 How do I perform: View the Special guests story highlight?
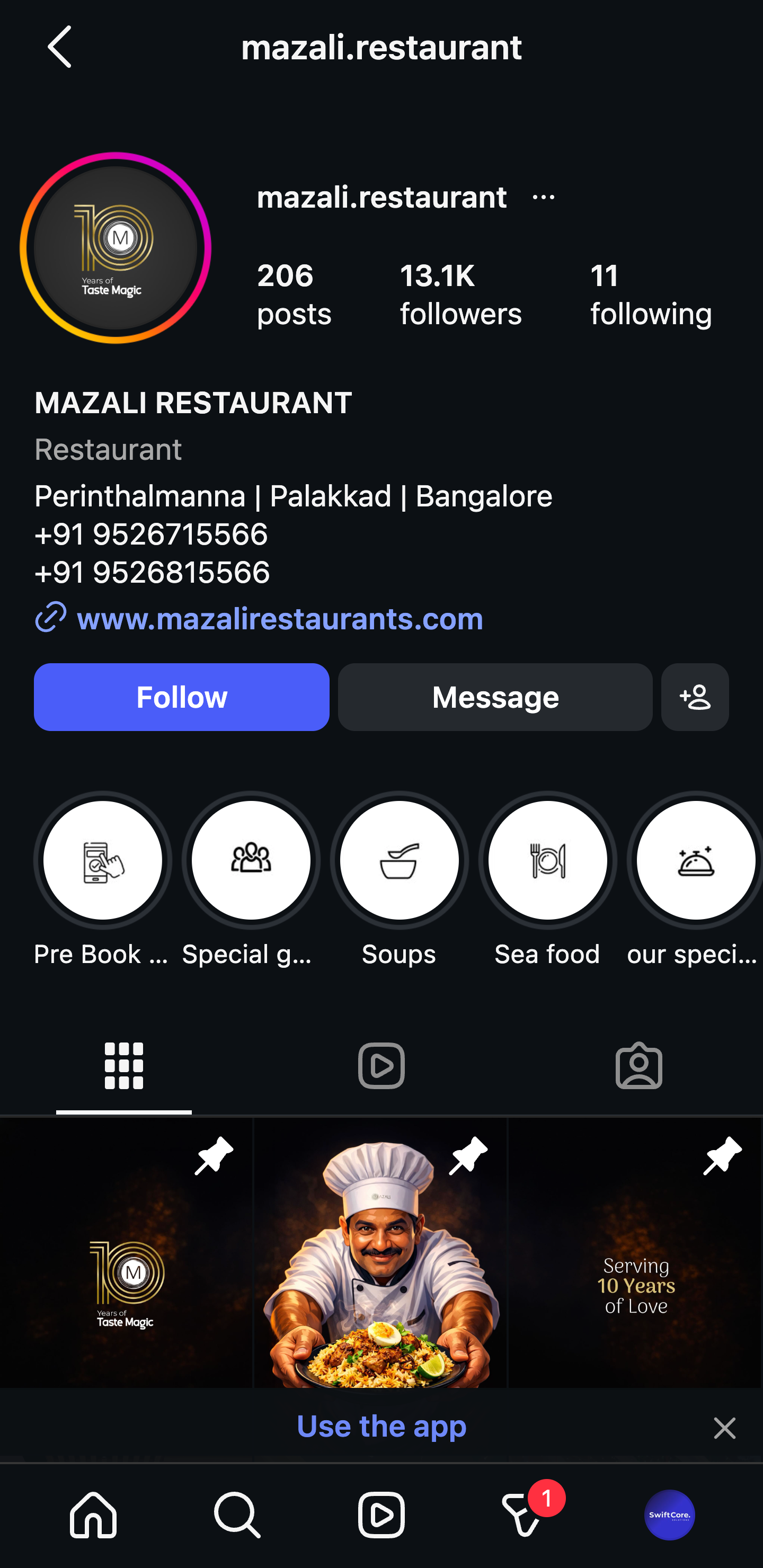pyautogui.click(x=251, y=860)
